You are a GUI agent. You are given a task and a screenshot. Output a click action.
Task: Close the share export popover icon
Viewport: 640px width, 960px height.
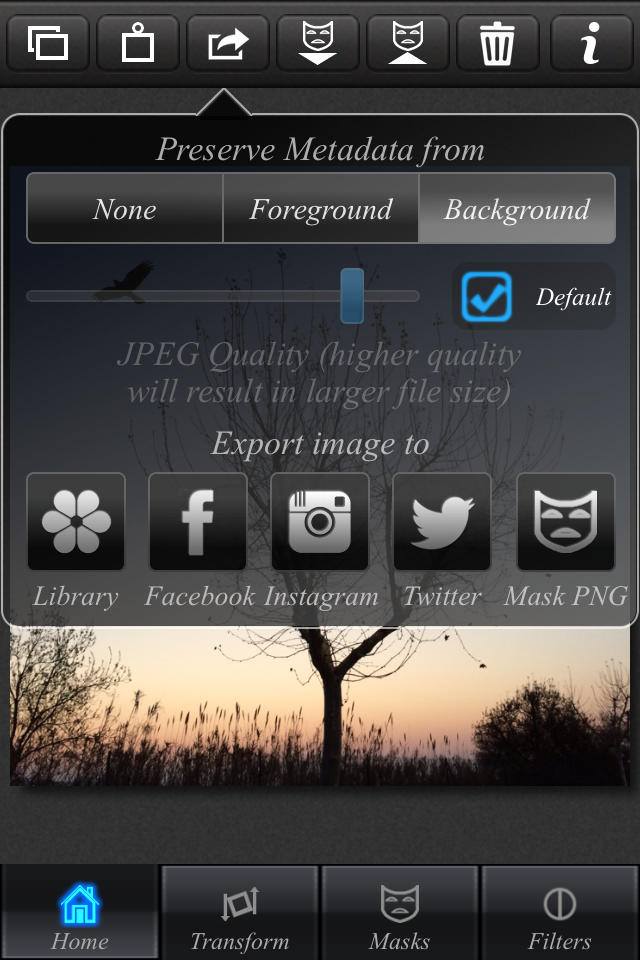pyautogui.click(x=228, y=44)
